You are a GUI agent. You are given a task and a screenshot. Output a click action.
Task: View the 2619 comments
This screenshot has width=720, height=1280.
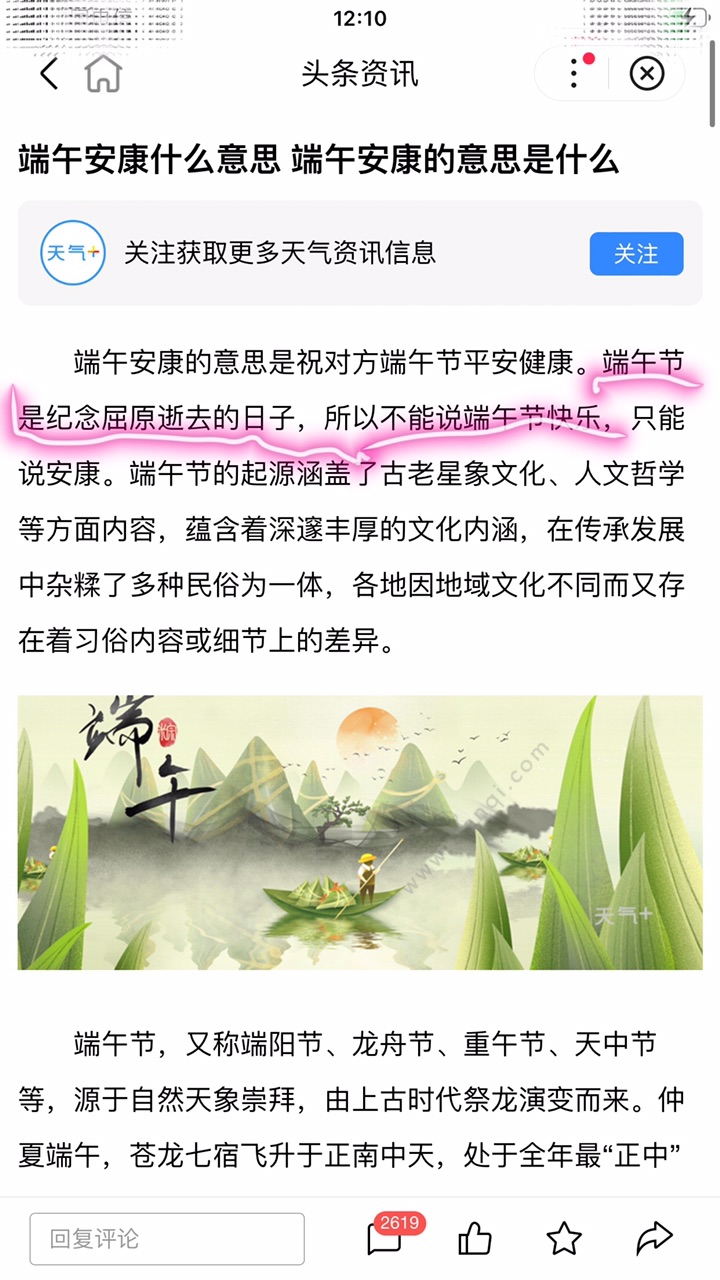click(x=385, y=1239)
